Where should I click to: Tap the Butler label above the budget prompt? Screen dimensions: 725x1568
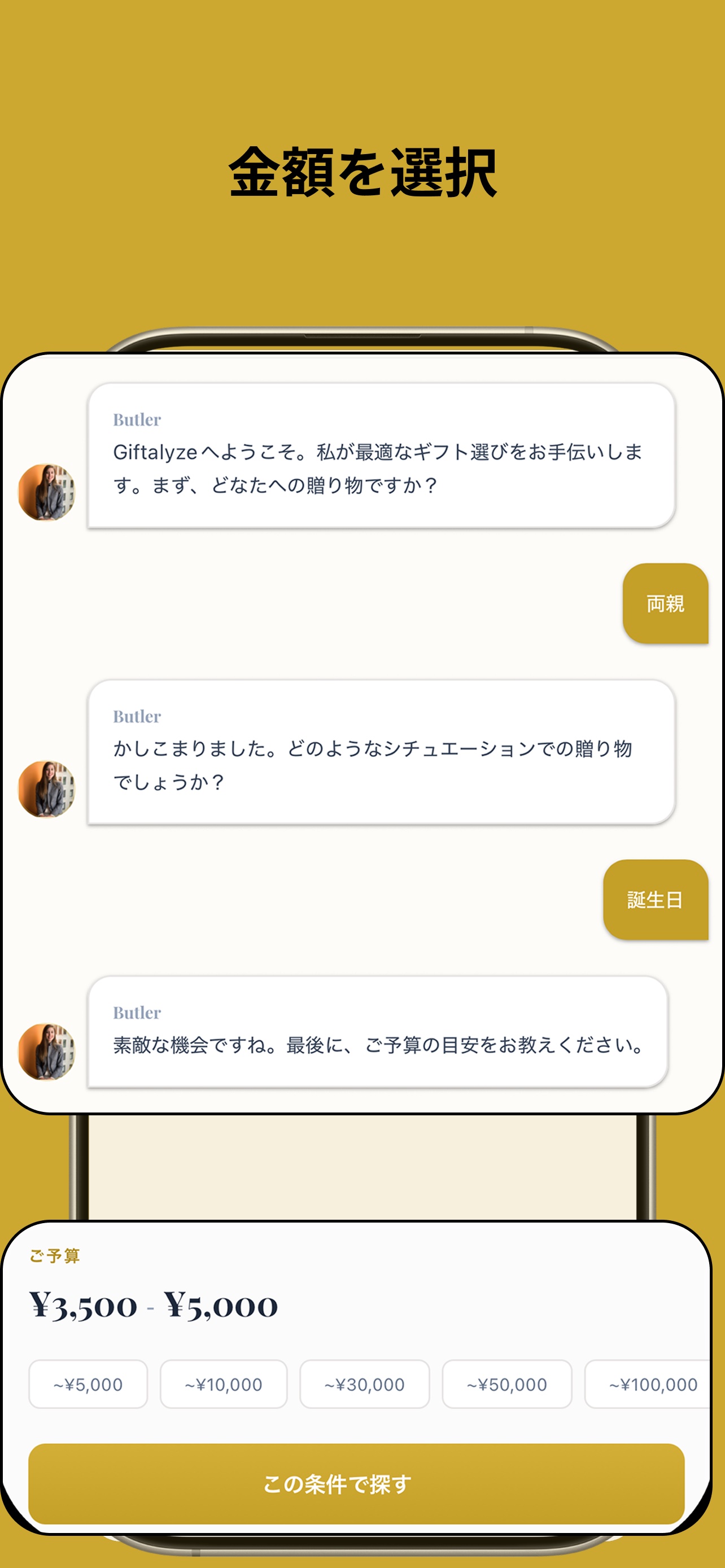136,1012
